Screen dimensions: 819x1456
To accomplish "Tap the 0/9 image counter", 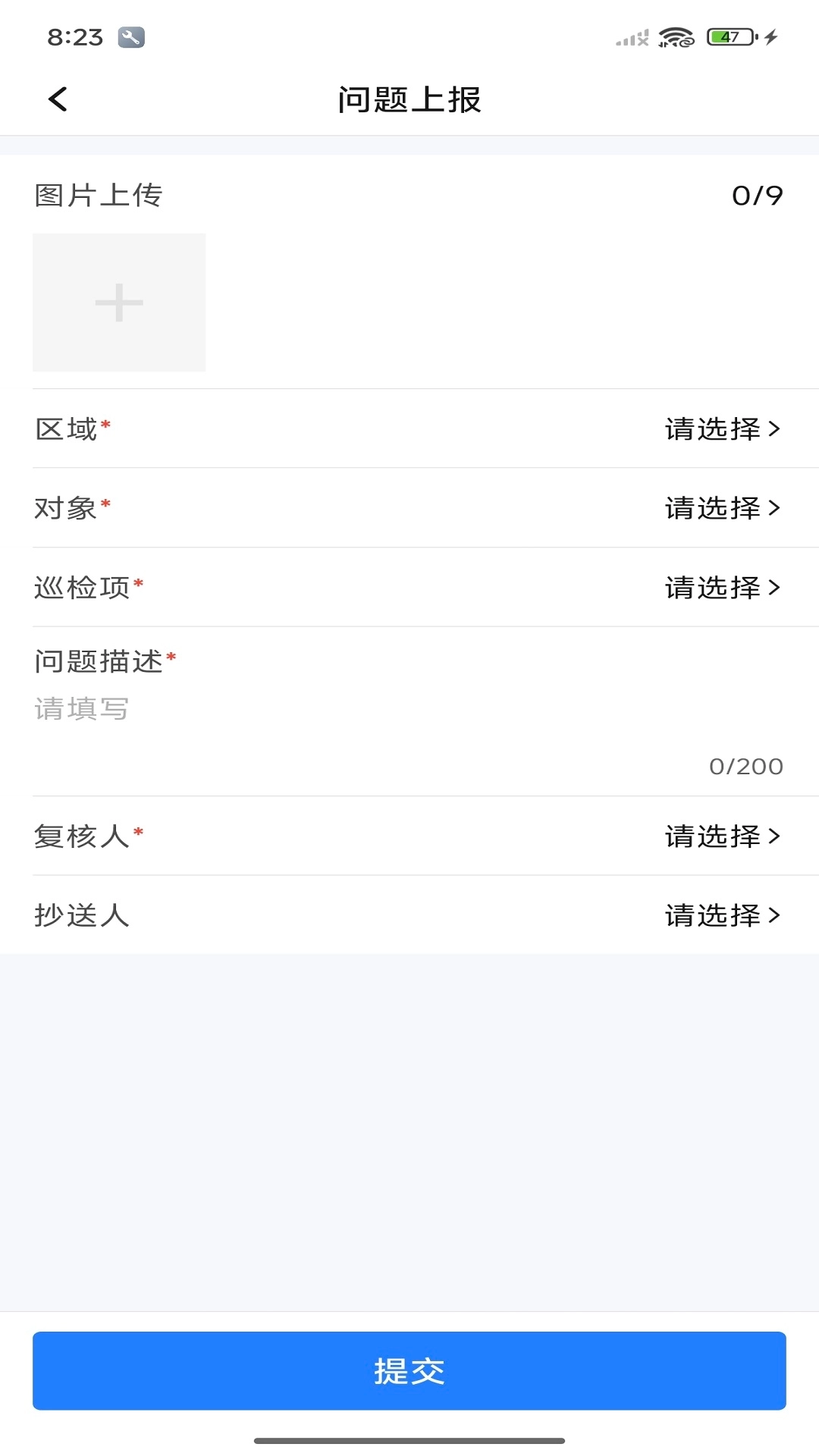I will click(757, 196).
